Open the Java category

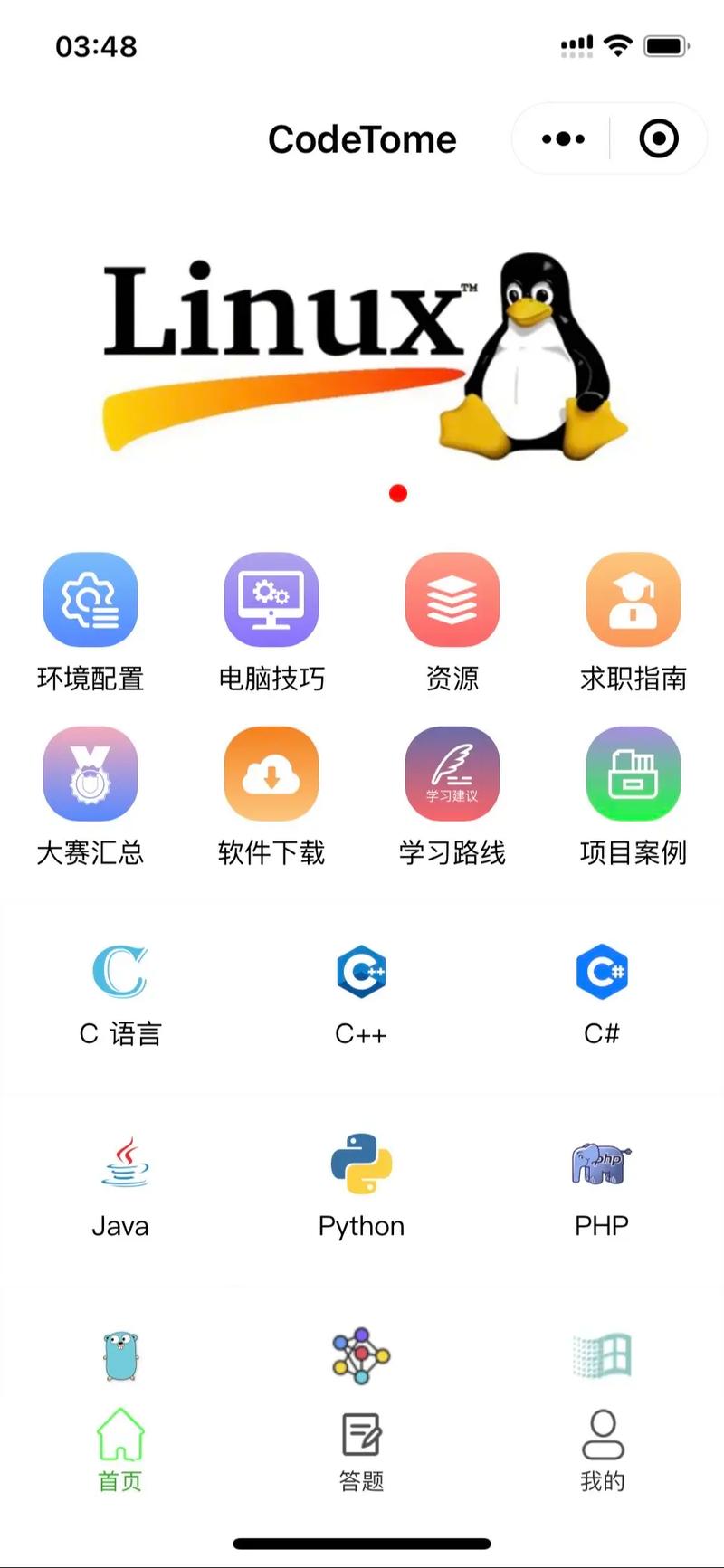[120, 1187]
